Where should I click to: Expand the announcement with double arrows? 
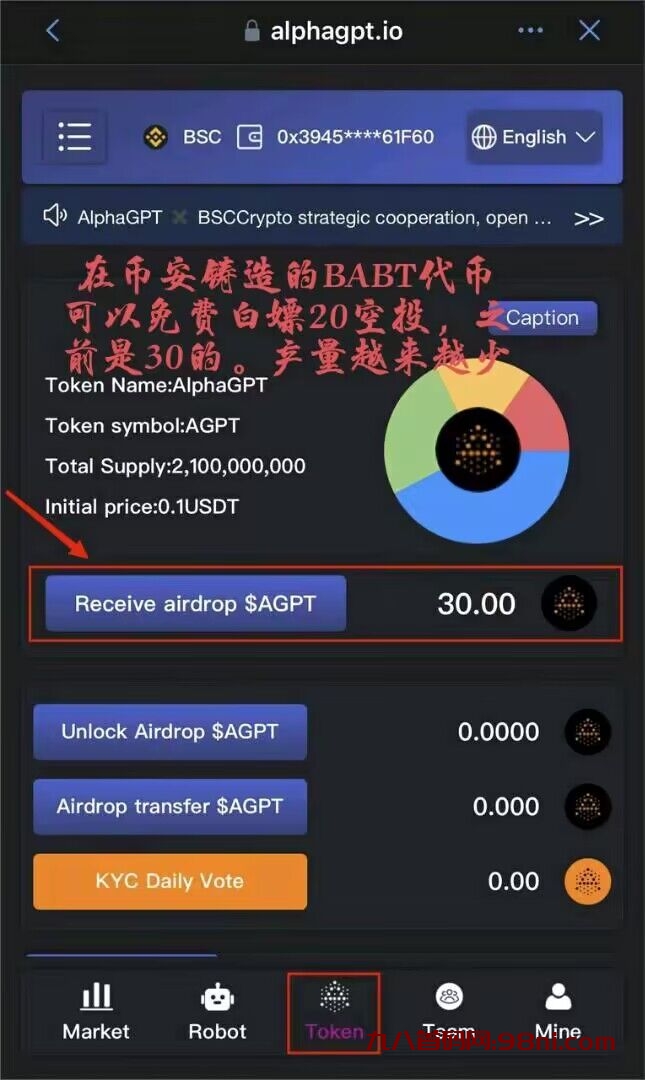[x=589, y=218]
